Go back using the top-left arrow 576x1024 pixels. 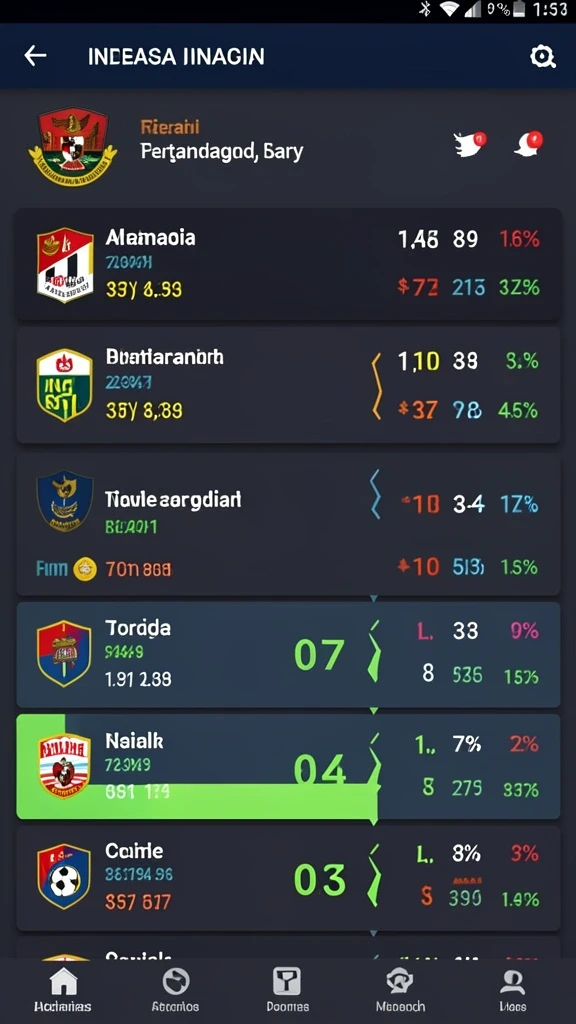coord(35,56)
